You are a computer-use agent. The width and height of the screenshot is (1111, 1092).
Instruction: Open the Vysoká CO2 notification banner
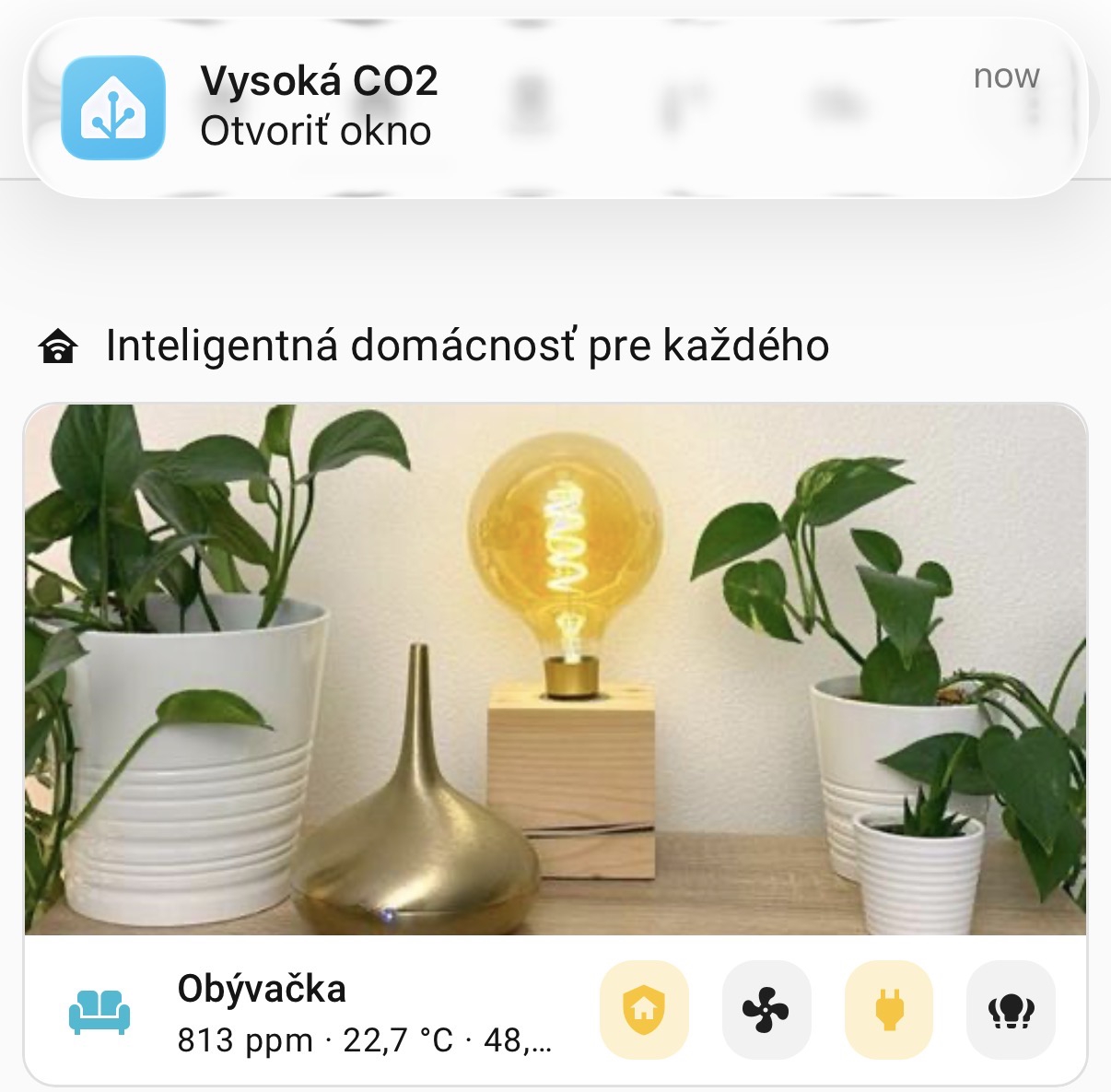[555, 107]
